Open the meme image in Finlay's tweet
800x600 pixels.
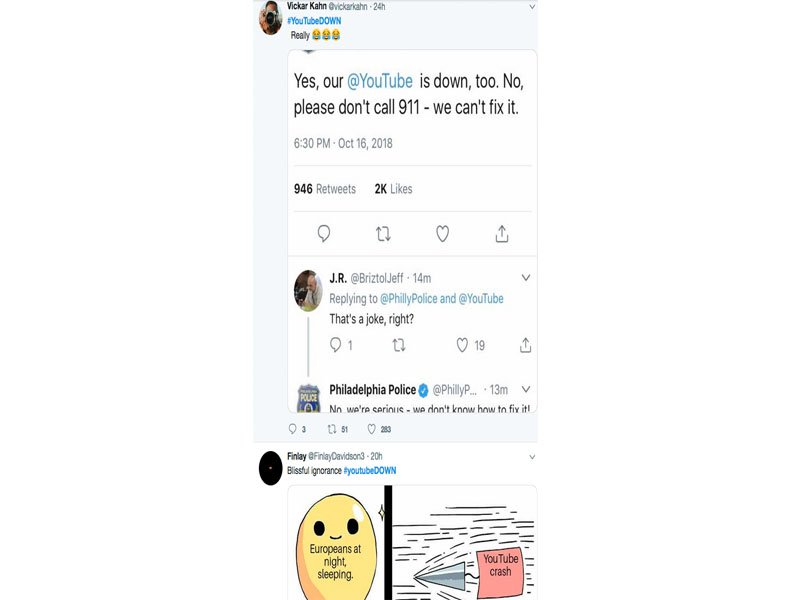pyautogui.click(x=412, y=542)
